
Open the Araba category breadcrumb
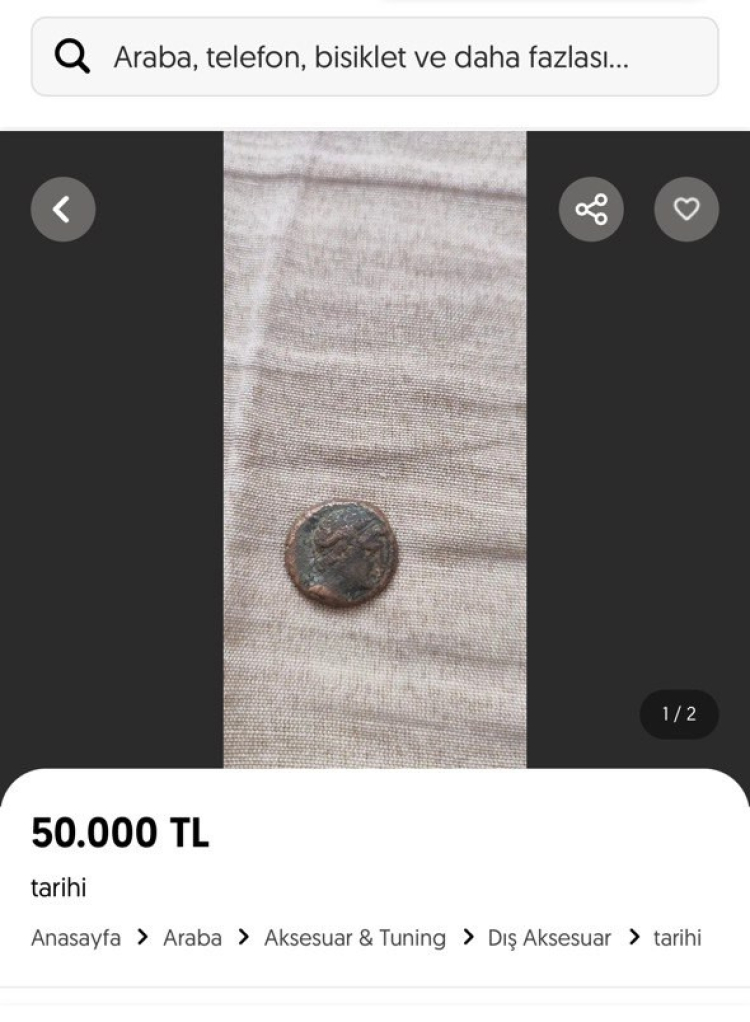coord(192,938)
